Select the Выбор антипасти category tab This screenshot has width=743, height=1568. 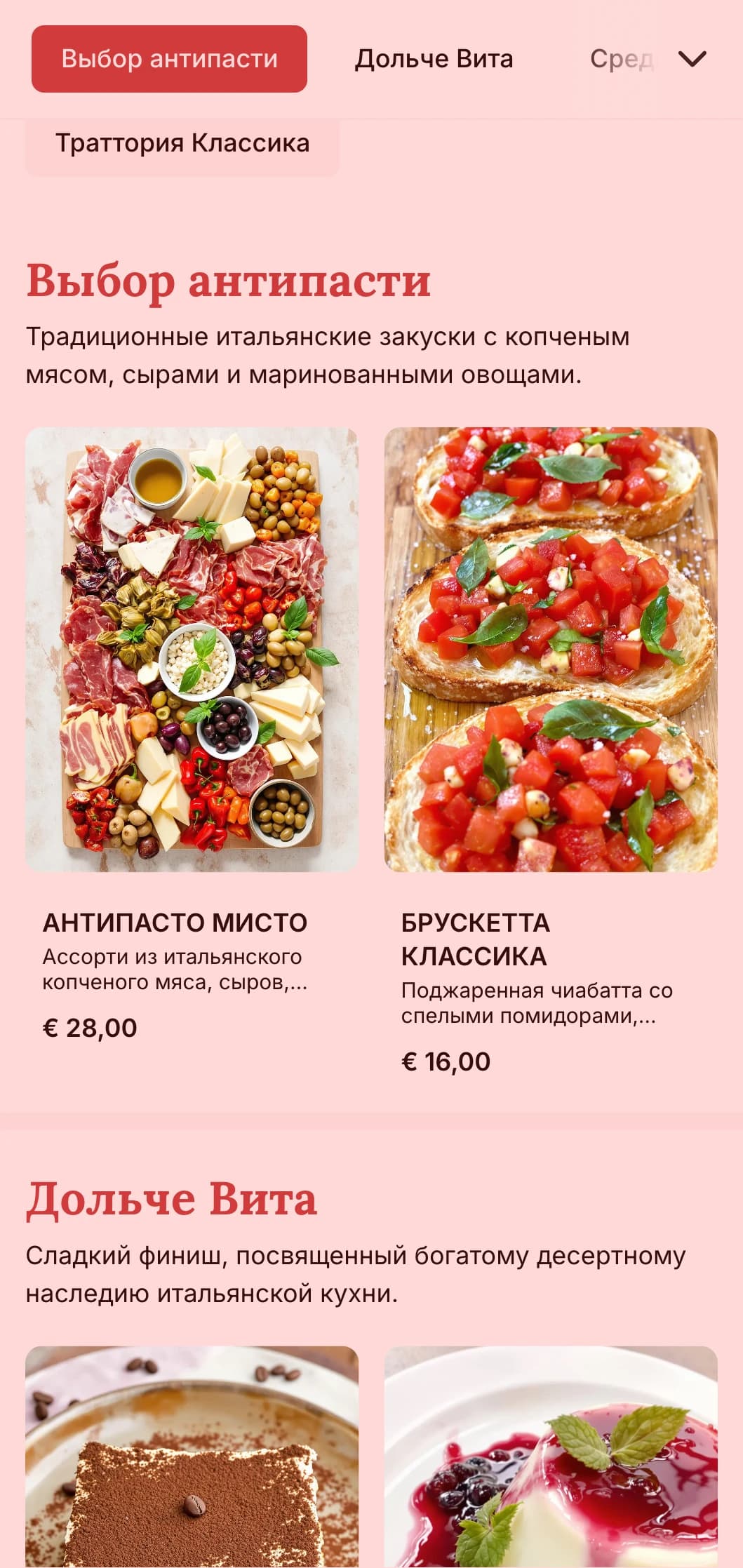169,59
